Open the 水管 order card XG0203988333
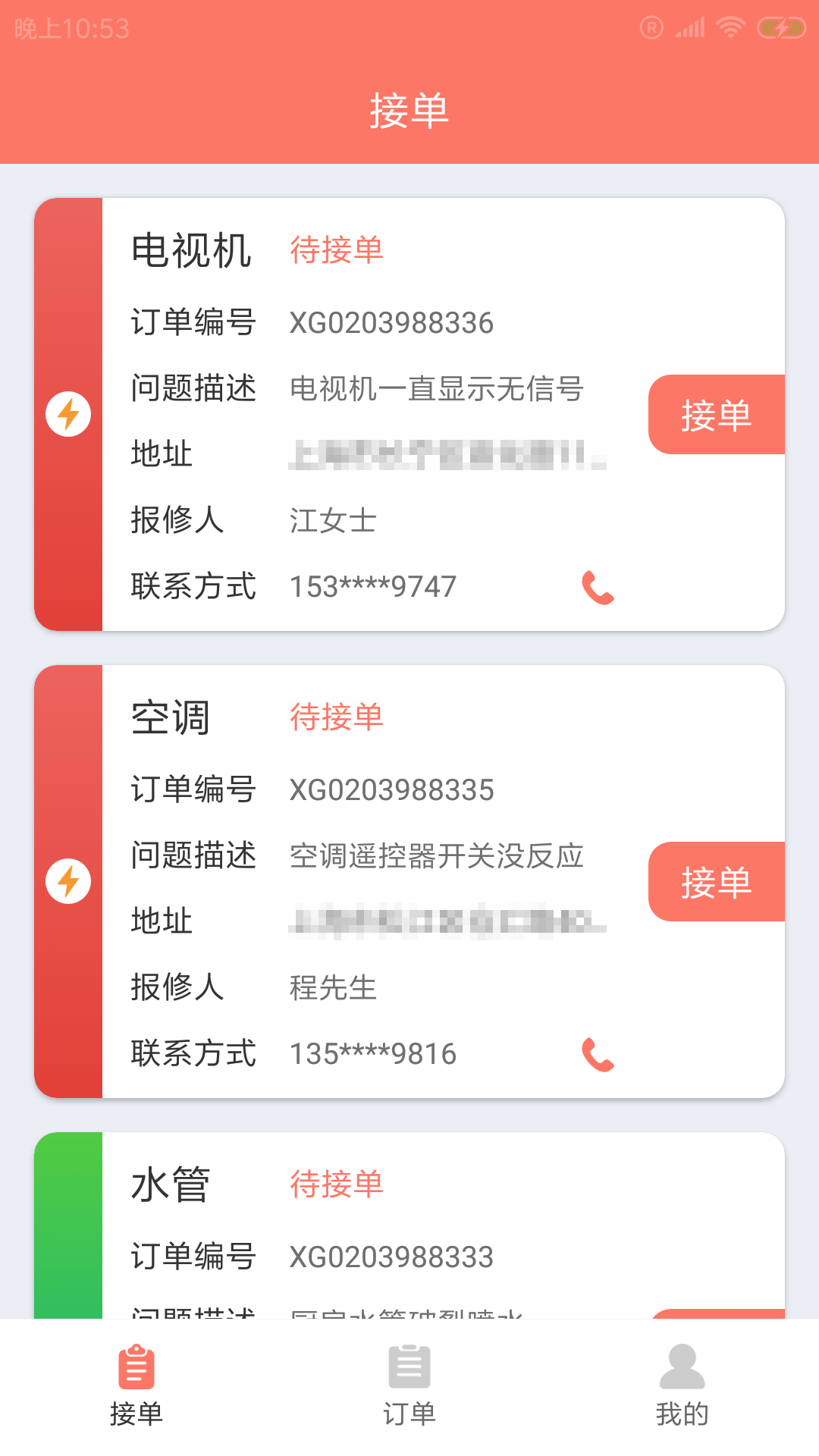The width and height of the screenshot is (819, 1456). tap(409, 1225)
